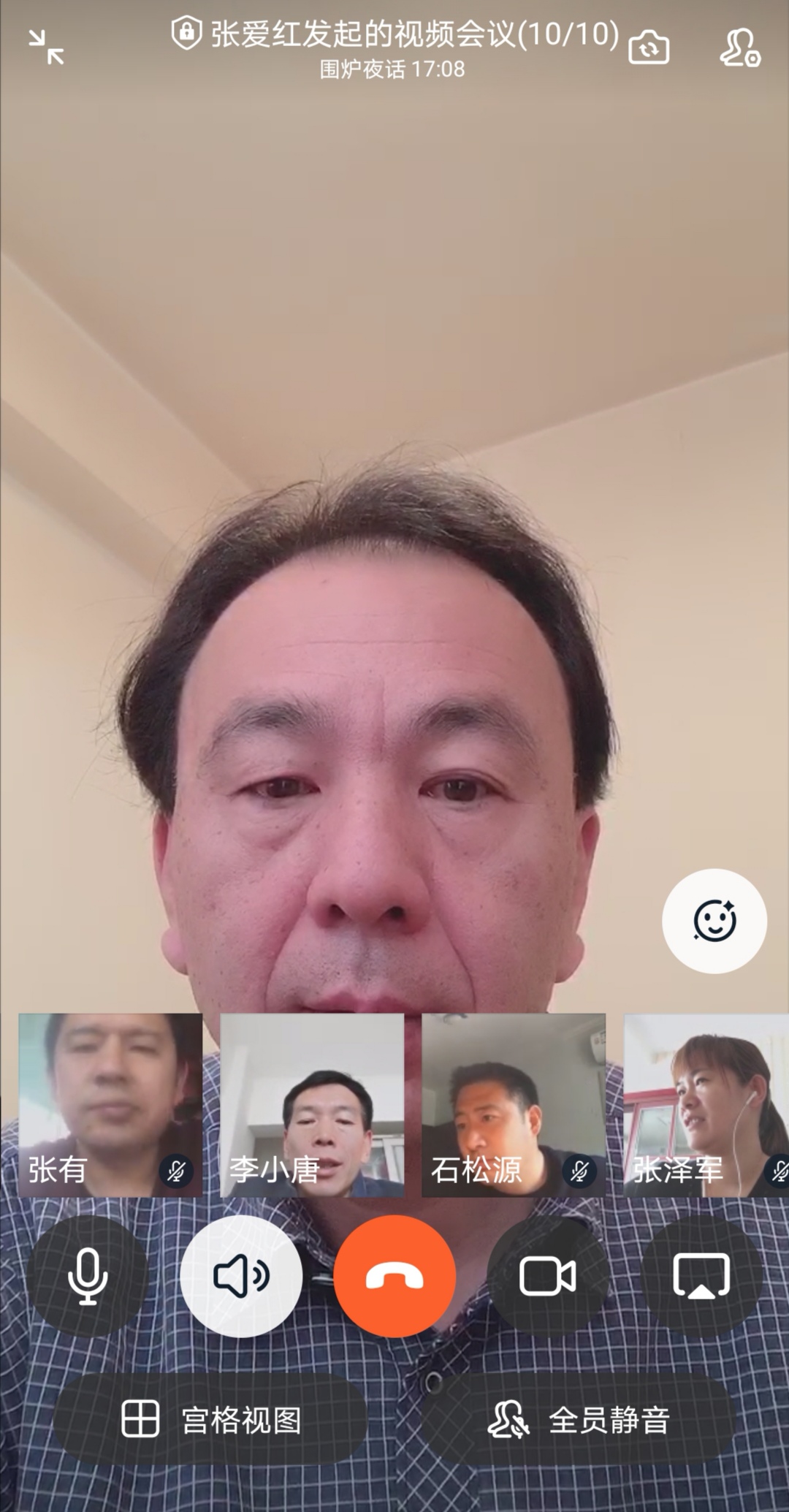Mute the microphone
The height and width of the screenshot is (1512, 789).
pyautogui.click(x=88, y=1276)
